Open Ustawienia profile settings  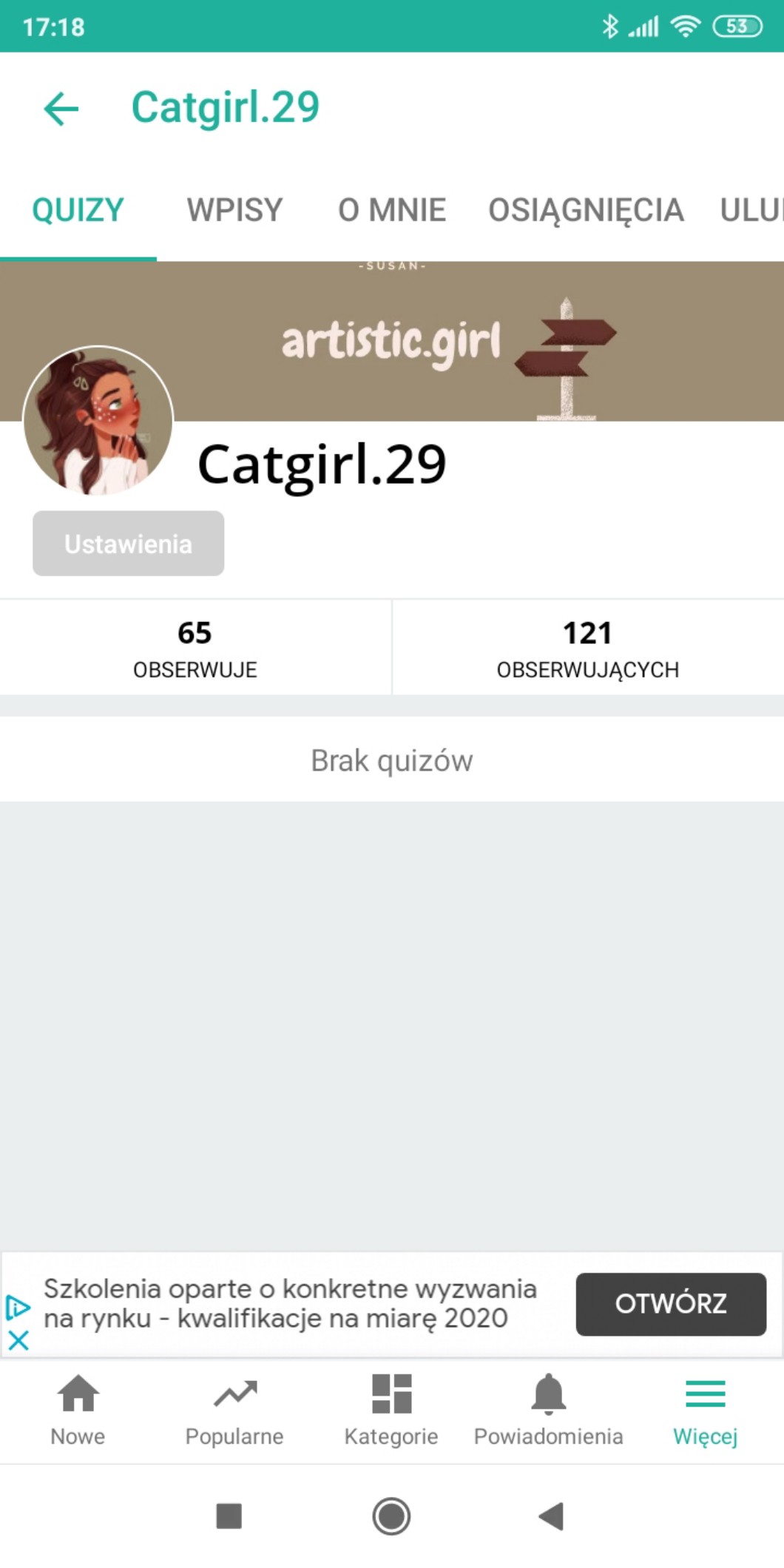point(128,544)
